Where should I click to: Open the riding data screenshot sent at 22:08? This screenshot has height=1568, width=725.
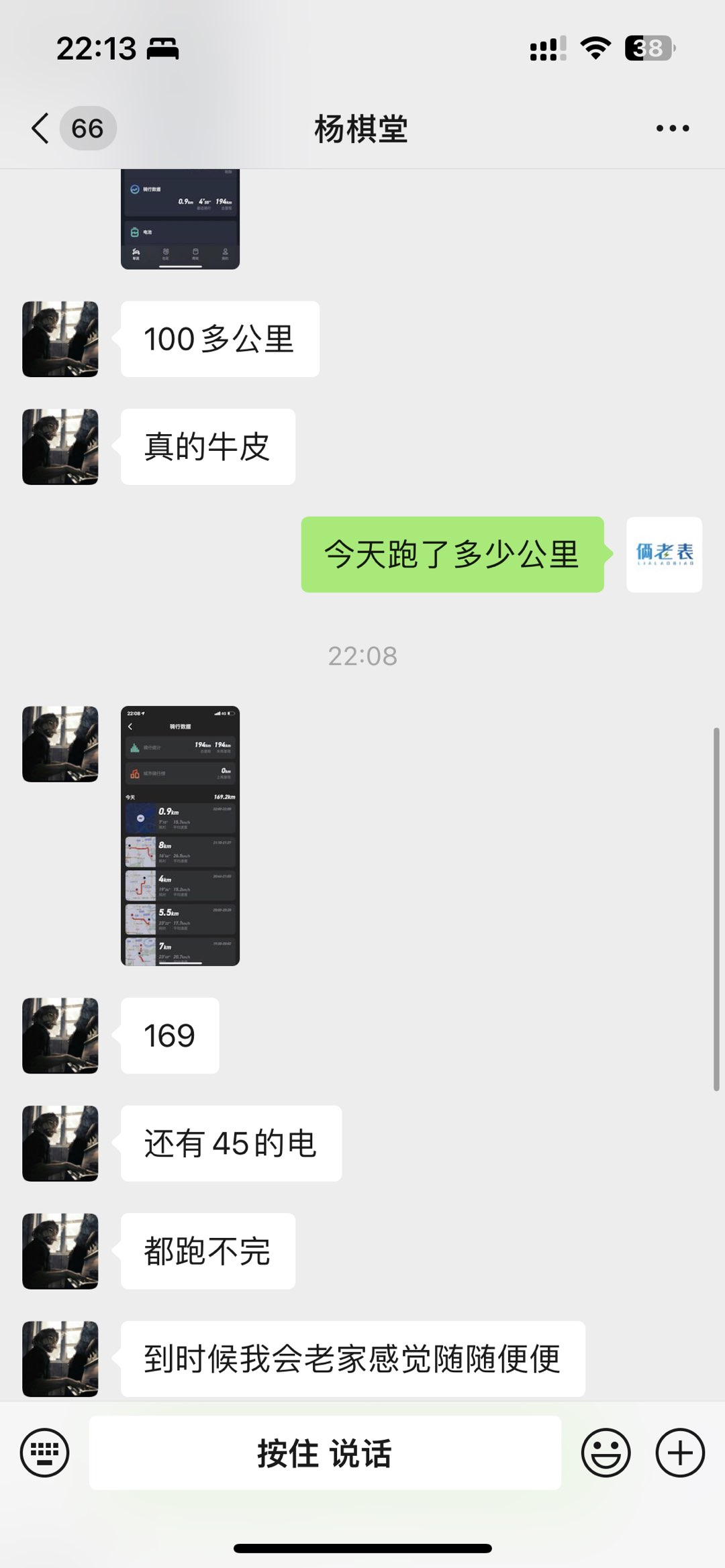point(180,835)
